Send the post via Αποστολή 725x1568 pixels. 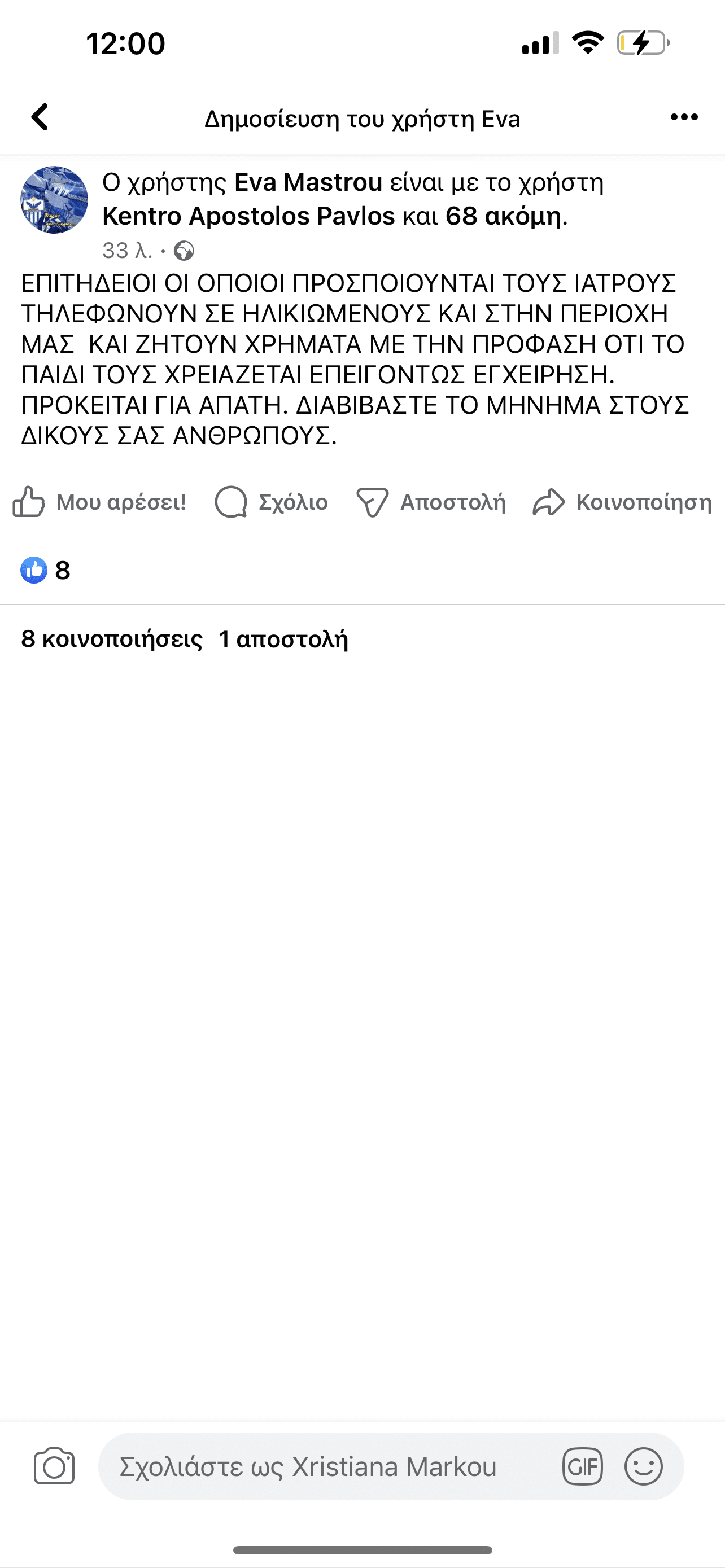[431, 502]
